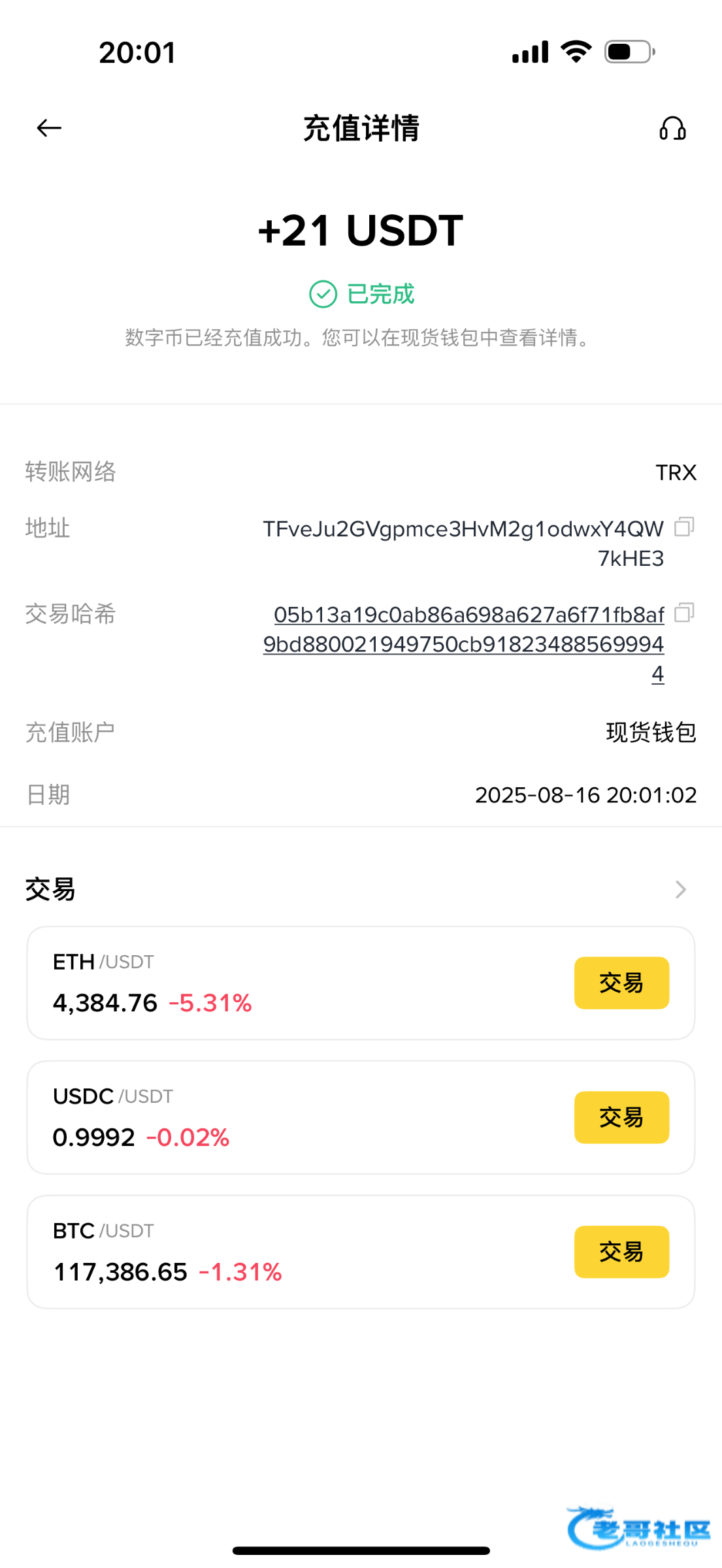This screenshot has width=722, height=1568.
Task: Open the underlined transaction hash link
Action: point(463,644)
